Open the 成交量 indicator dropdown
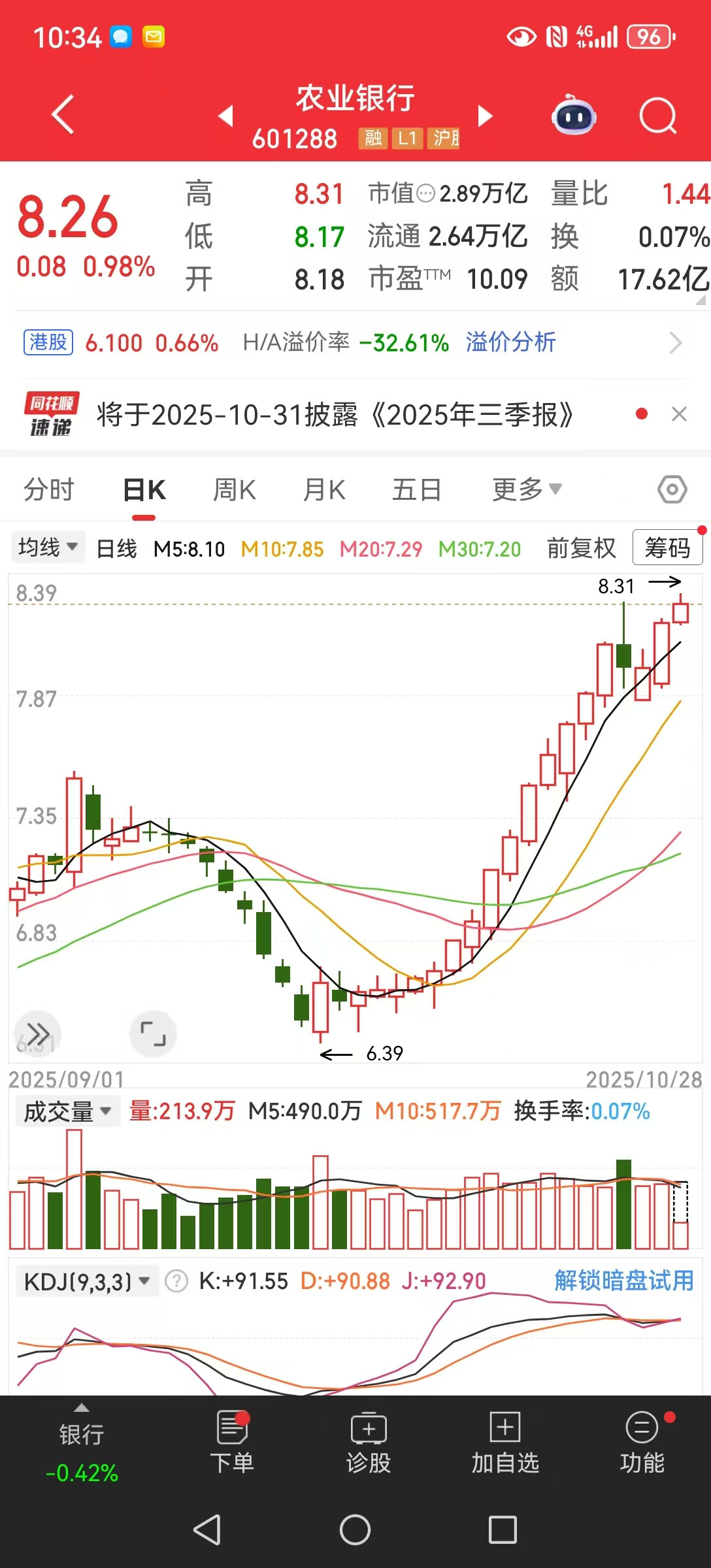The image size is (711, 1568). click(x=67, y=1111)
